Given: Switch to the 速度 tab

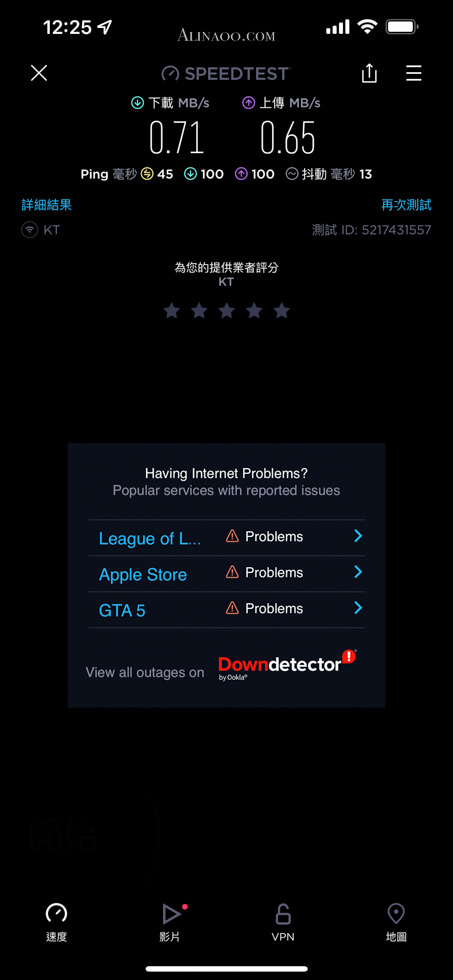Looking at the screenshot, I should coord(56,922).
